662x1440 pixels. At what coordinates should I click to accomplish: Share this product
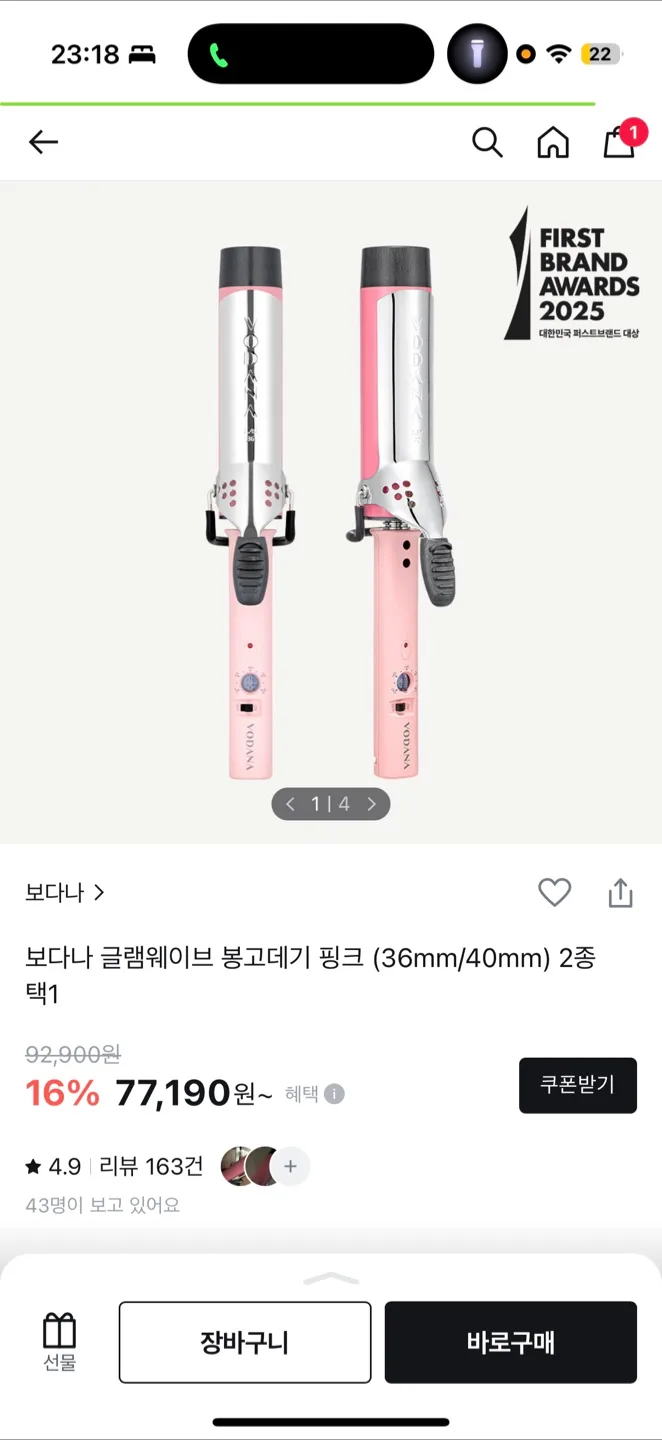tap(620, 892)
